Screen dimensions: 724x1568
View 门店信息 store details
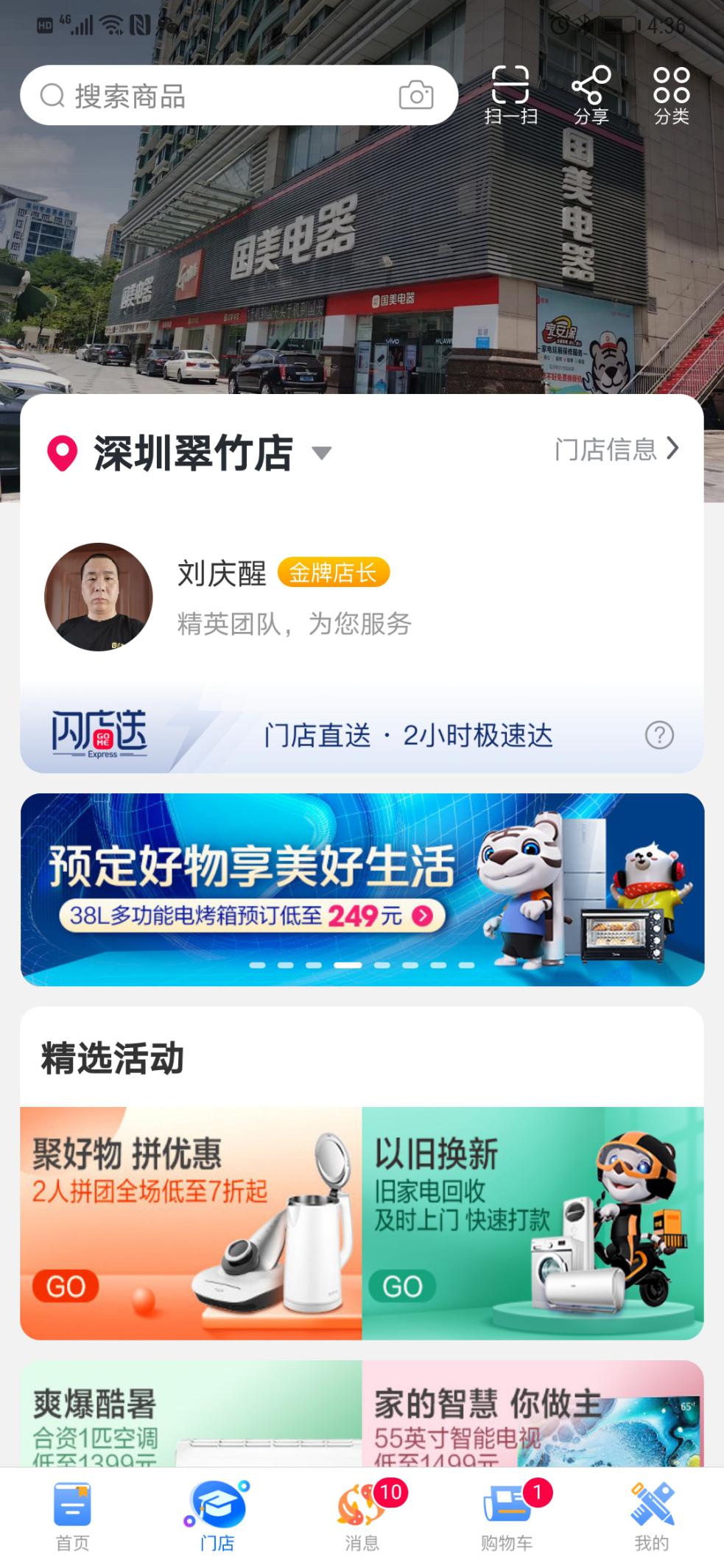[616, 449]
